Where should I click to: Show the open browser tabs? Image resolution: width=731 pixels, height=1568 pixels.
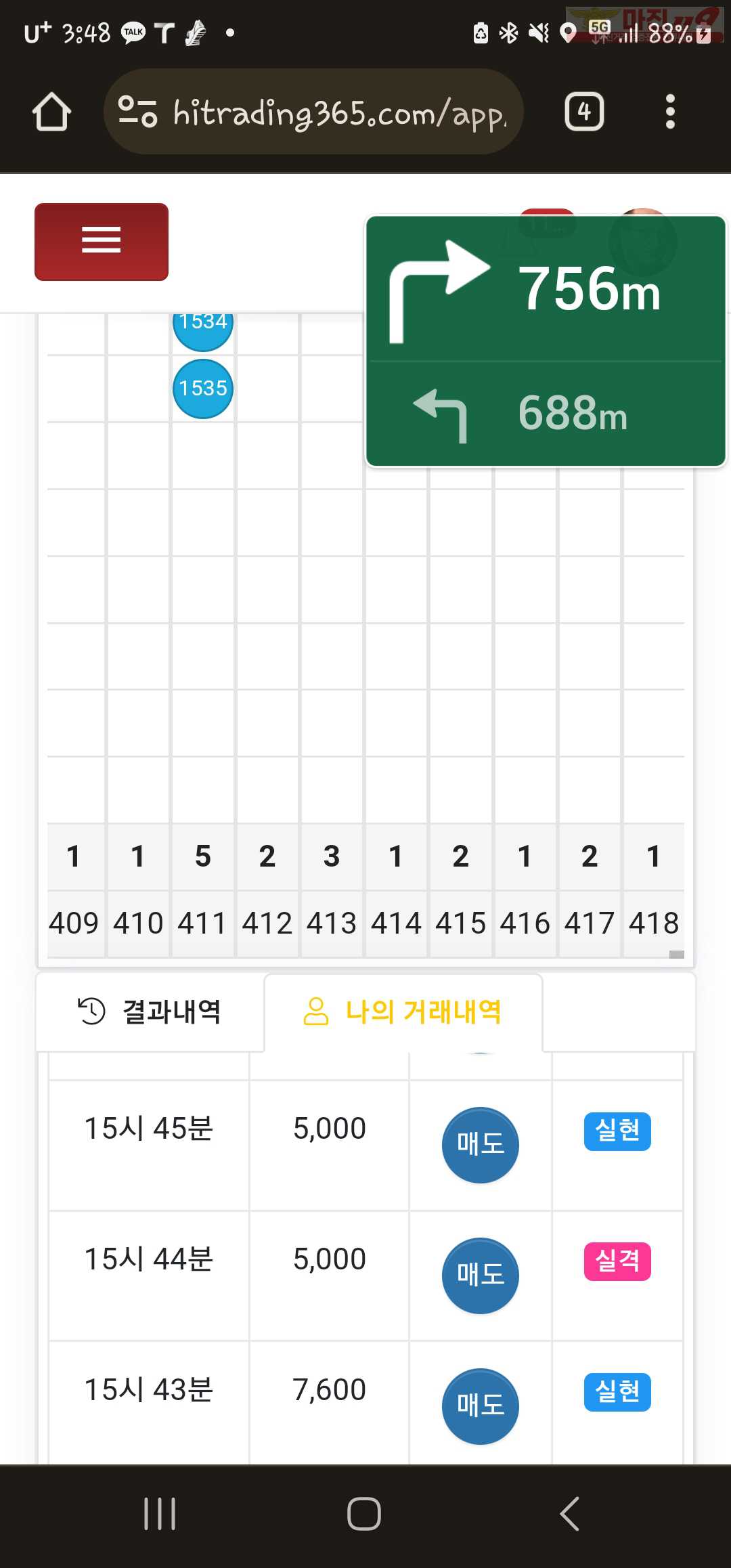(584, 112)
